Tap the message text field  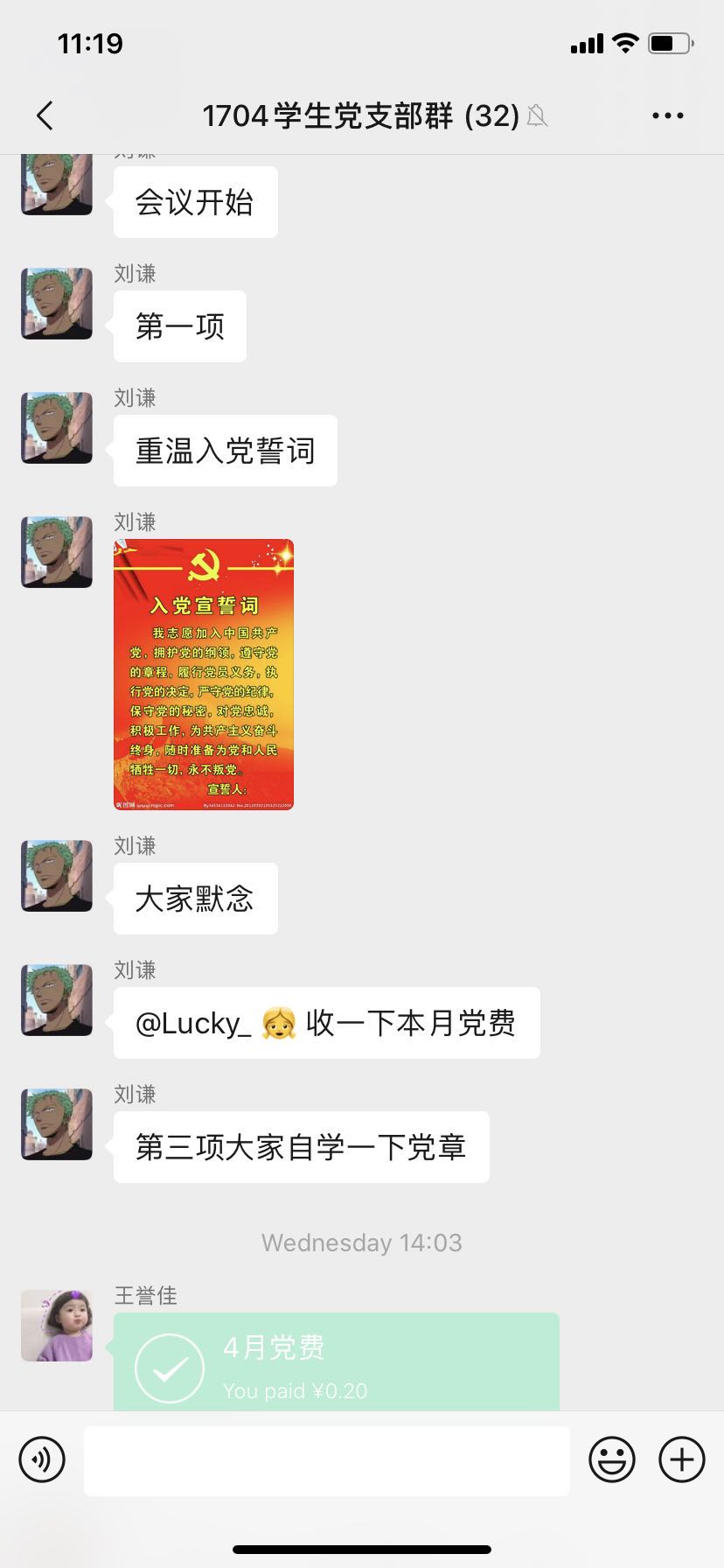(x=327, y=1460)
